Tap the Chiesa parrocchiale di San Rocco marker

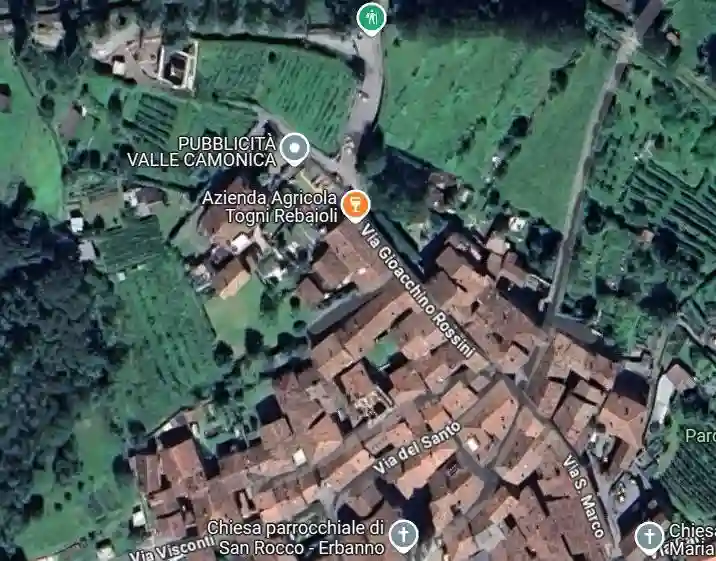[x=403, y=535]
